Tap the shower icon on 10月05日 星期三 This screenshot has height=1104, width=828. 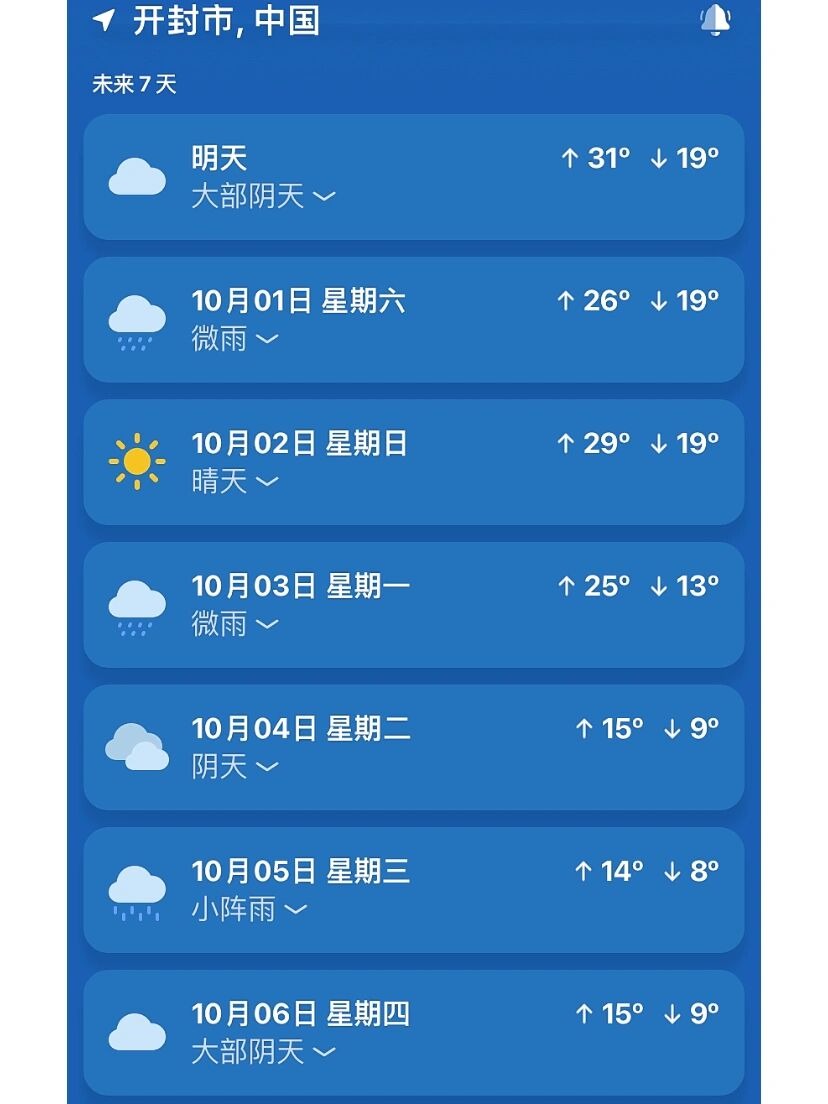coord(136,888)
